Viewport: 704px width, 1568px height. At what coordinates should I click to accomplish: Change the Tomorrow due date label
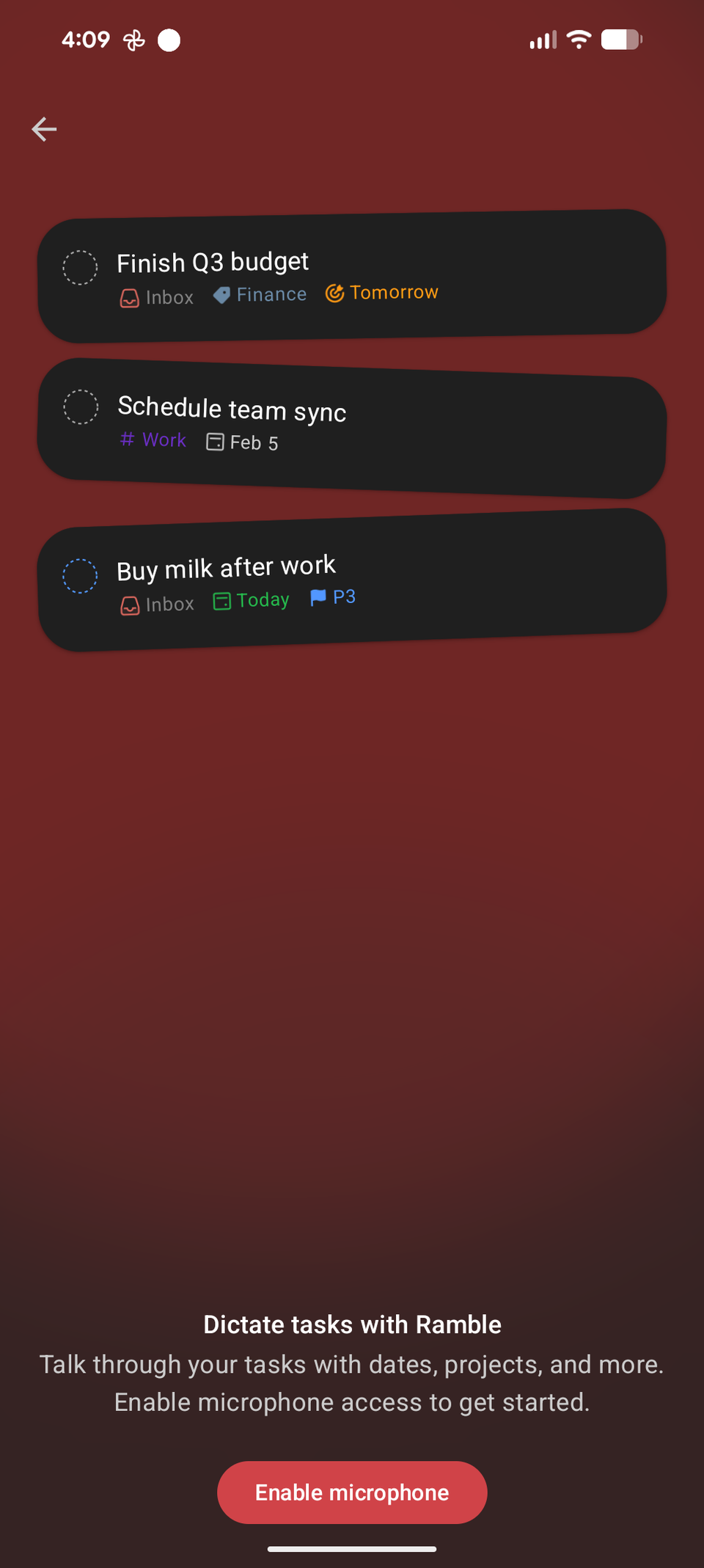tap(394, 292)
